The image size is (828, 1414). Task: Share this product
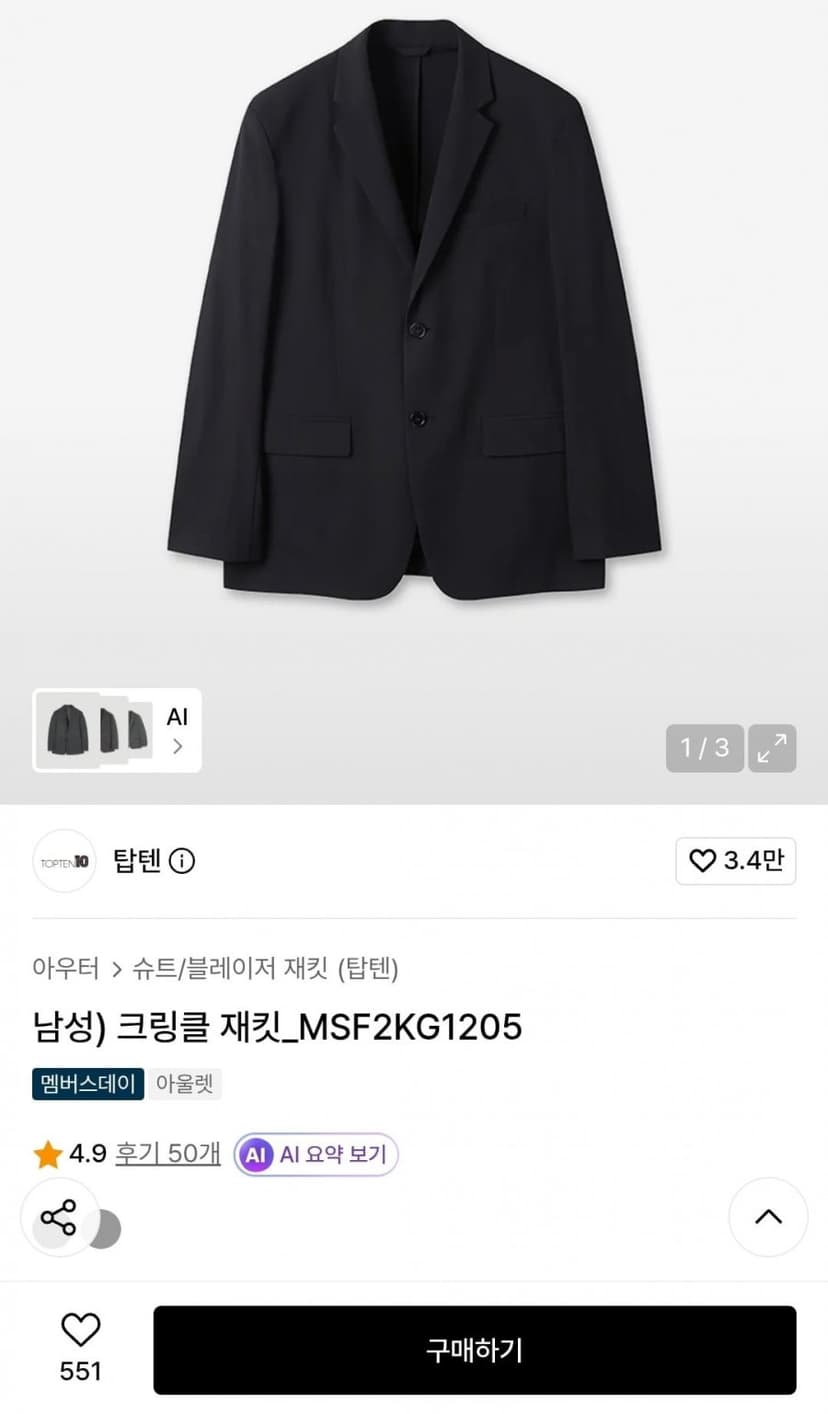click(x=59, y=1217)
